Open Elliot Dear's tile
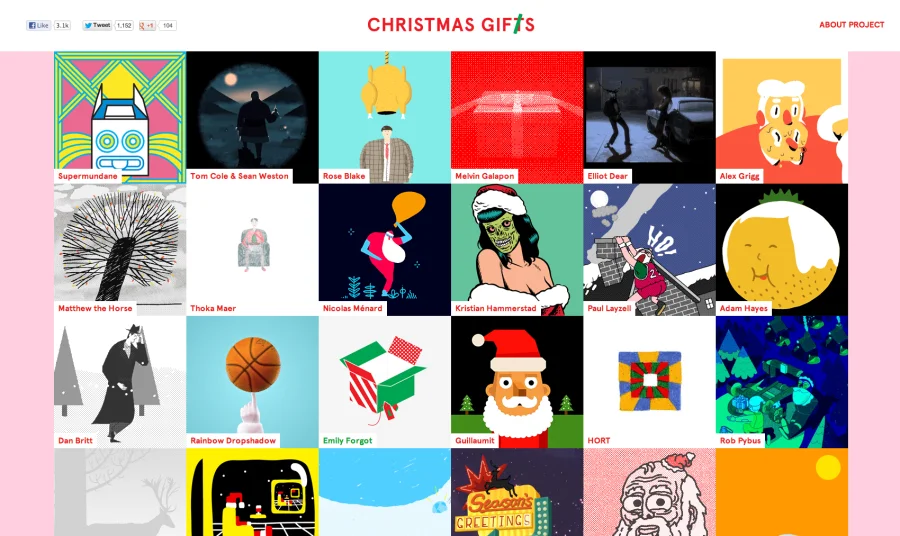 (649, 115)
